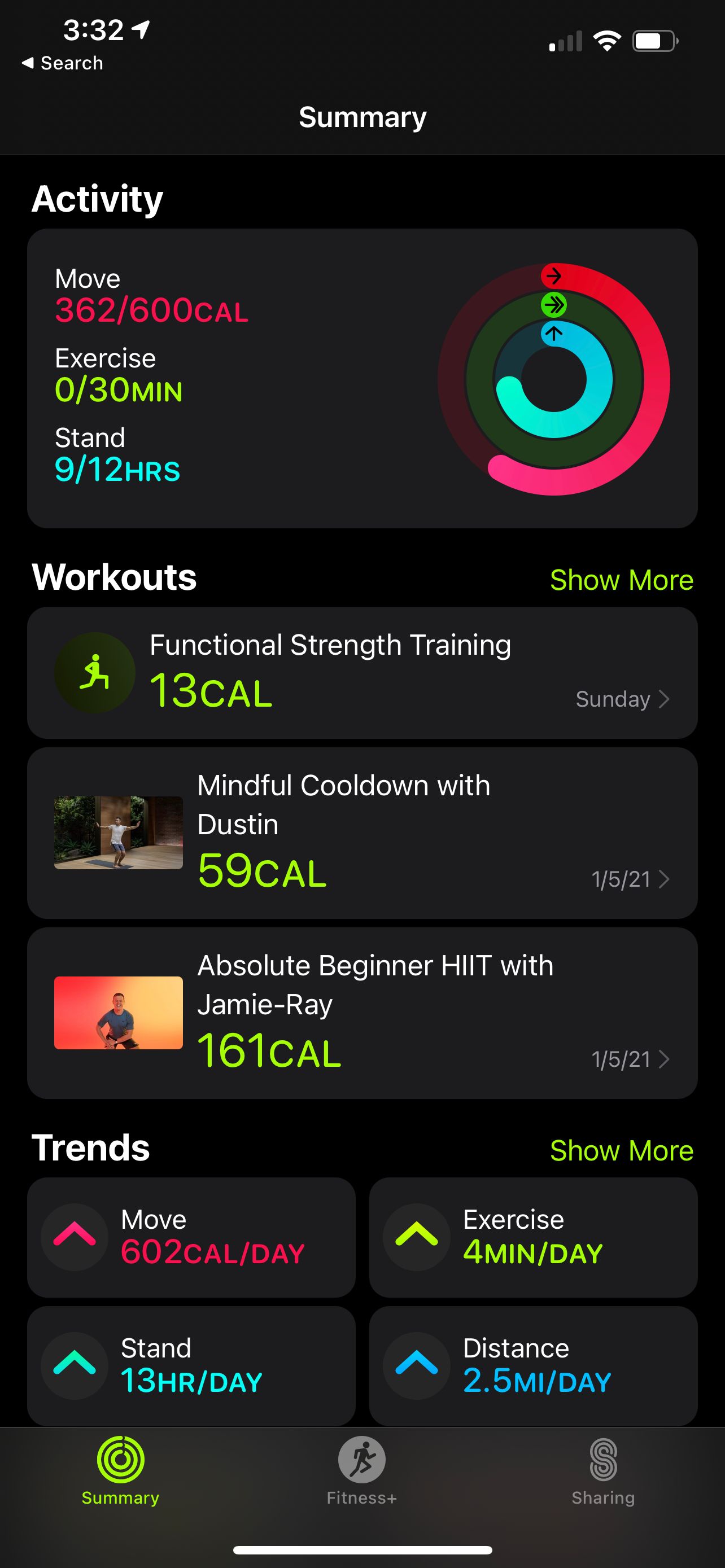
Task: Show more workouts
Action: pos(621,580)
